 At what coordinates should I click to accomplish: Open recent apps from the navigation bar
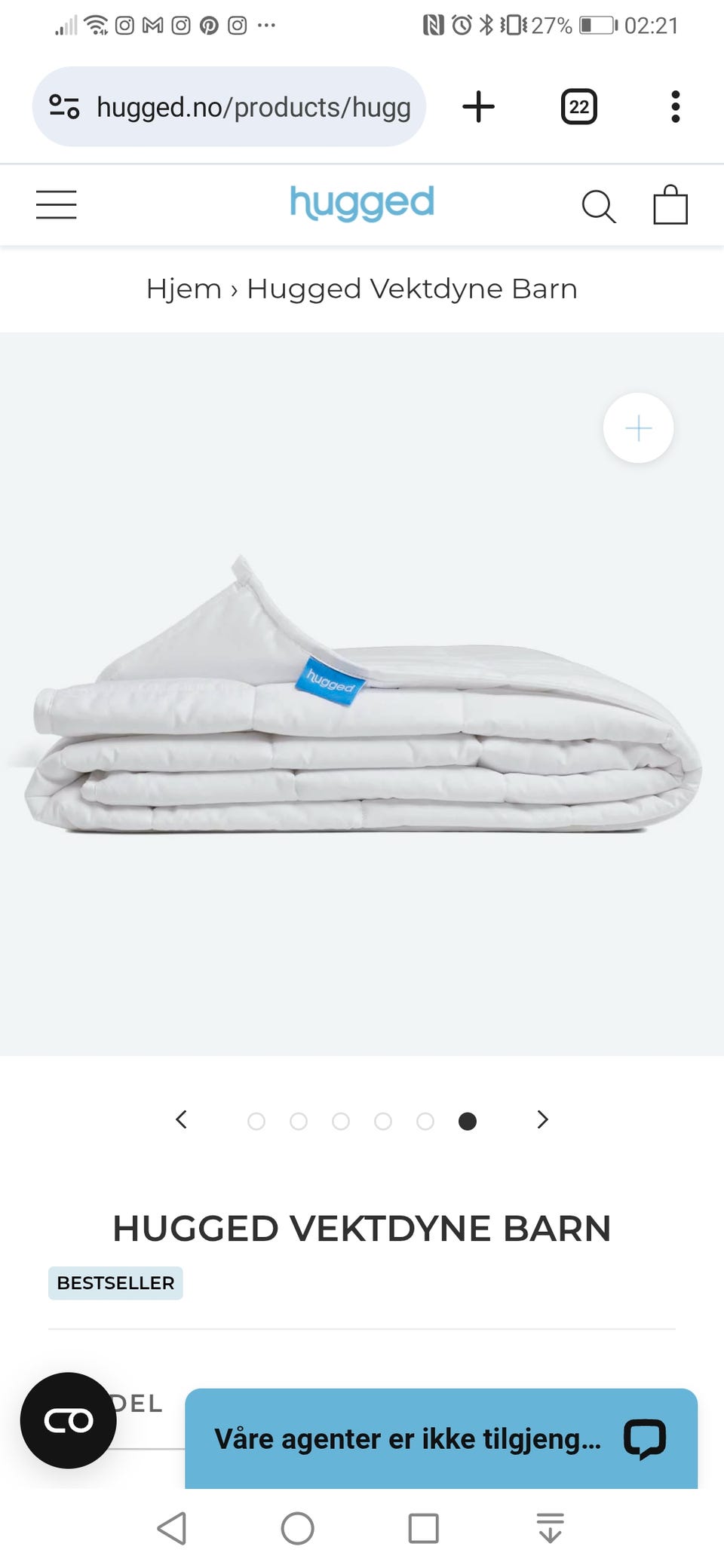coord(423,1529)
